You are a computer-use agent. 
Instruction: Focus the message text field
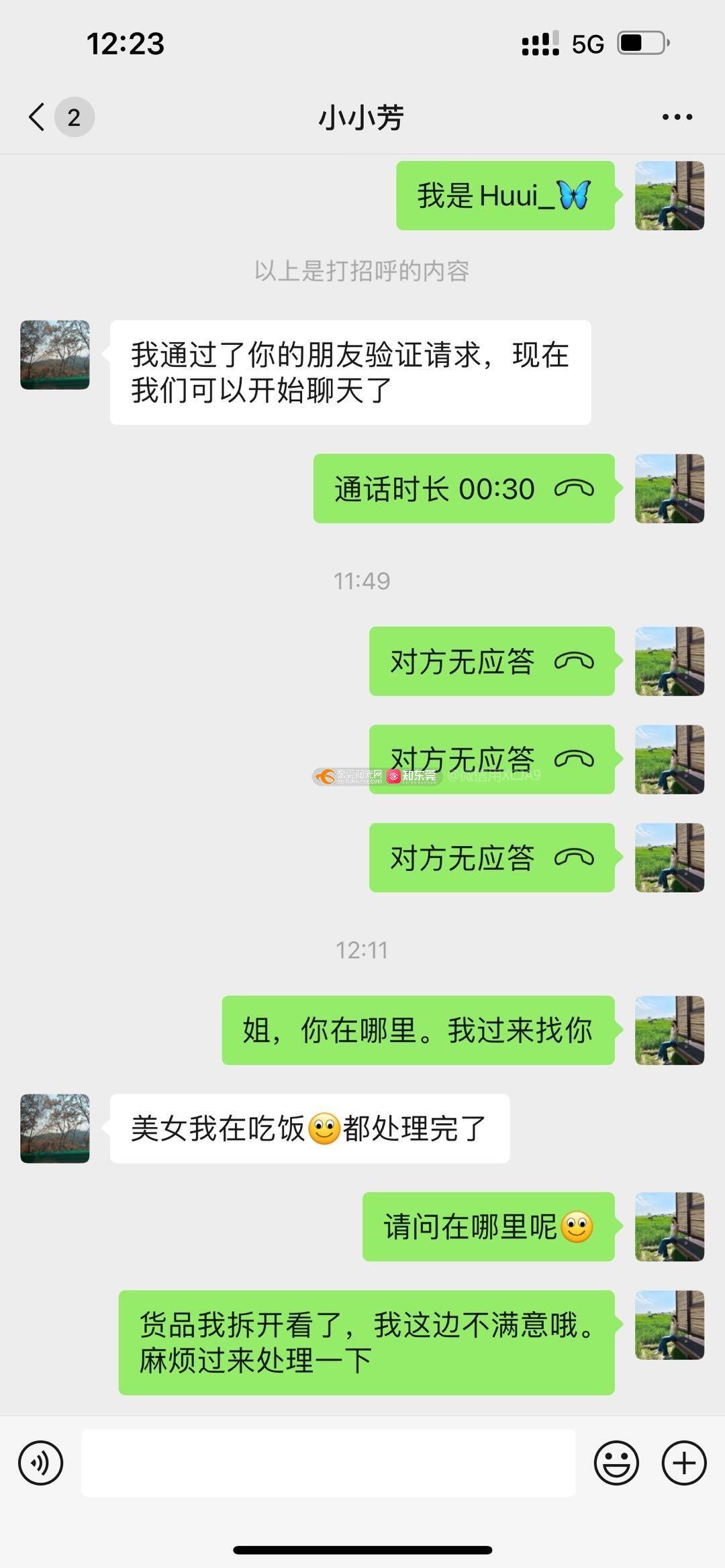(x=328, y=1463)
